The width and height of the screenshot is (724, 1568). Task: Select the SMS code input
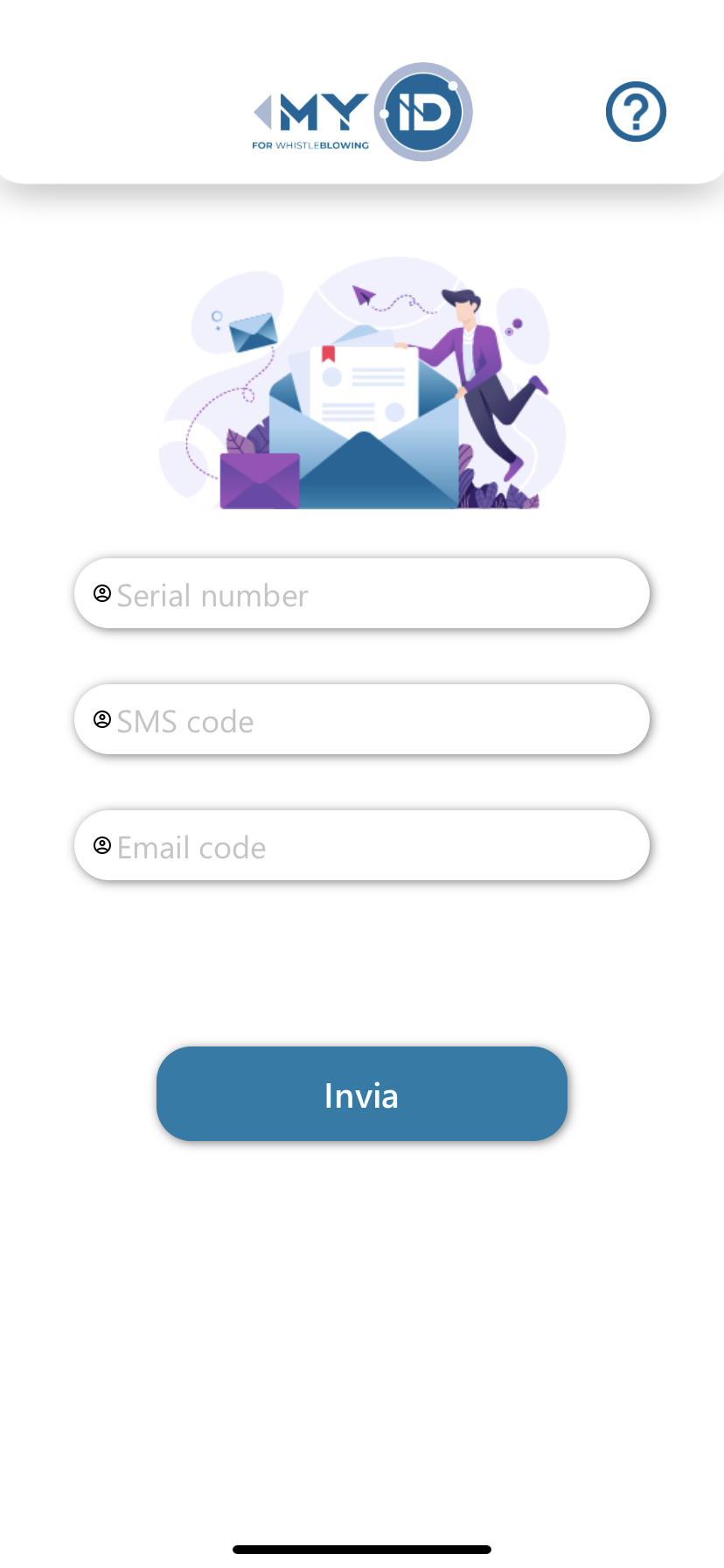[362, 720]
